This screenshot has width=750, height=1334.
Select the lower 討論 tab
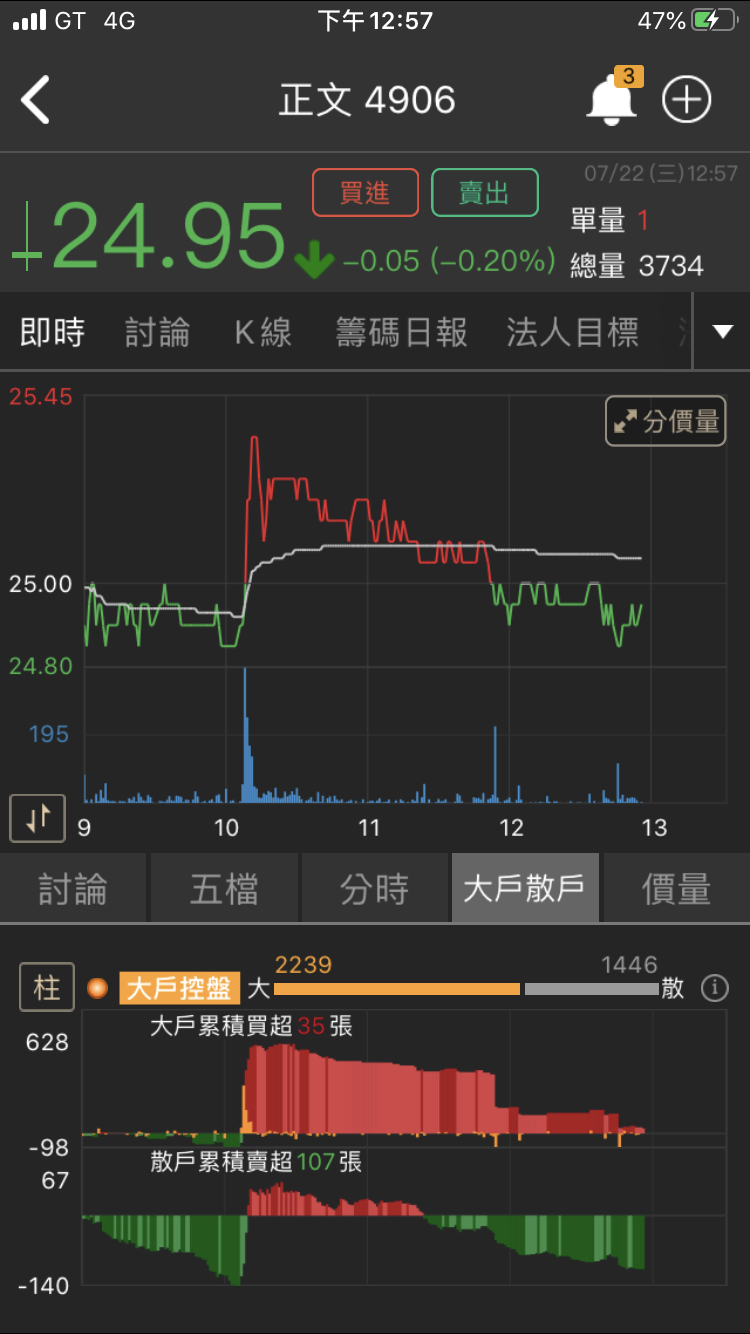[x=73, y=888]
